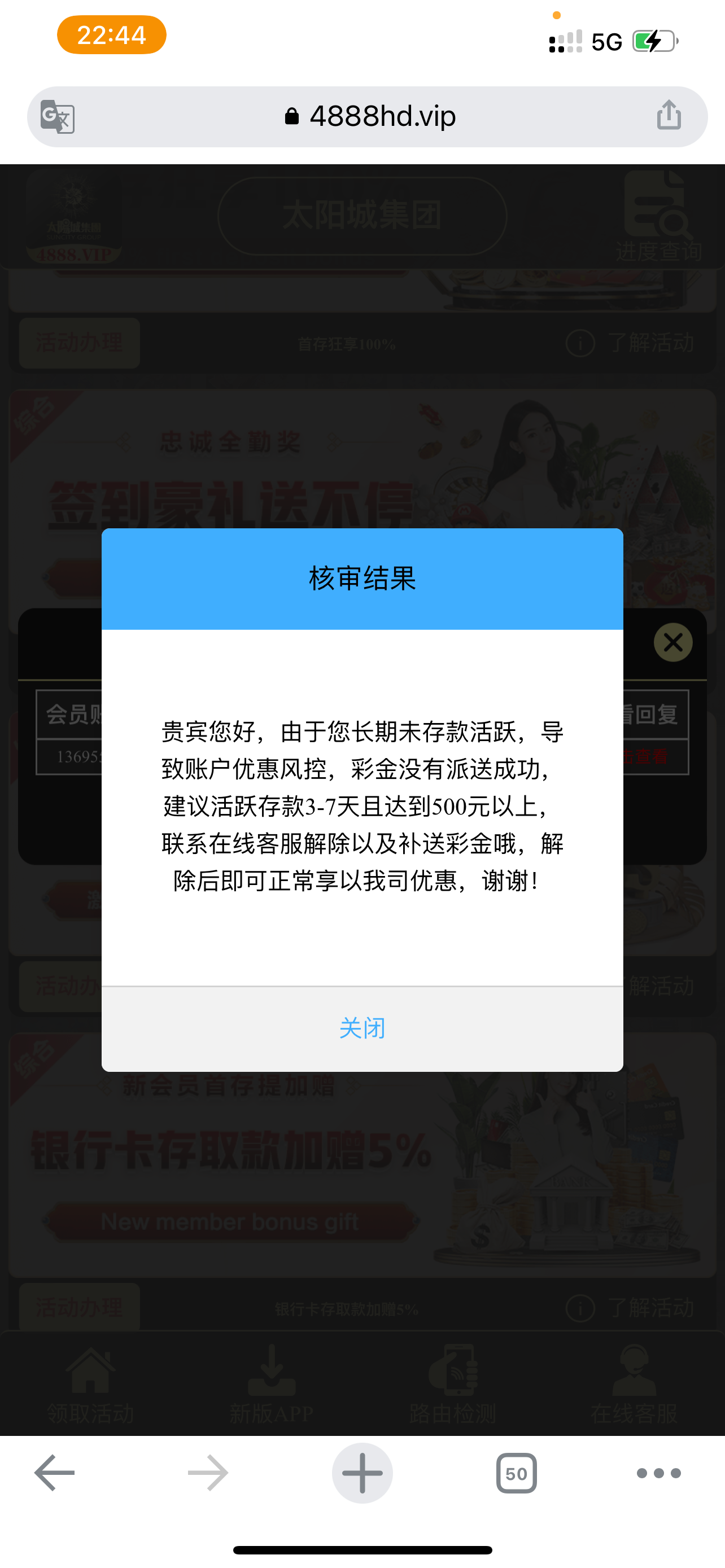Go back in the browser
Screen dimensions: 725x1568
click(54, 1473)
